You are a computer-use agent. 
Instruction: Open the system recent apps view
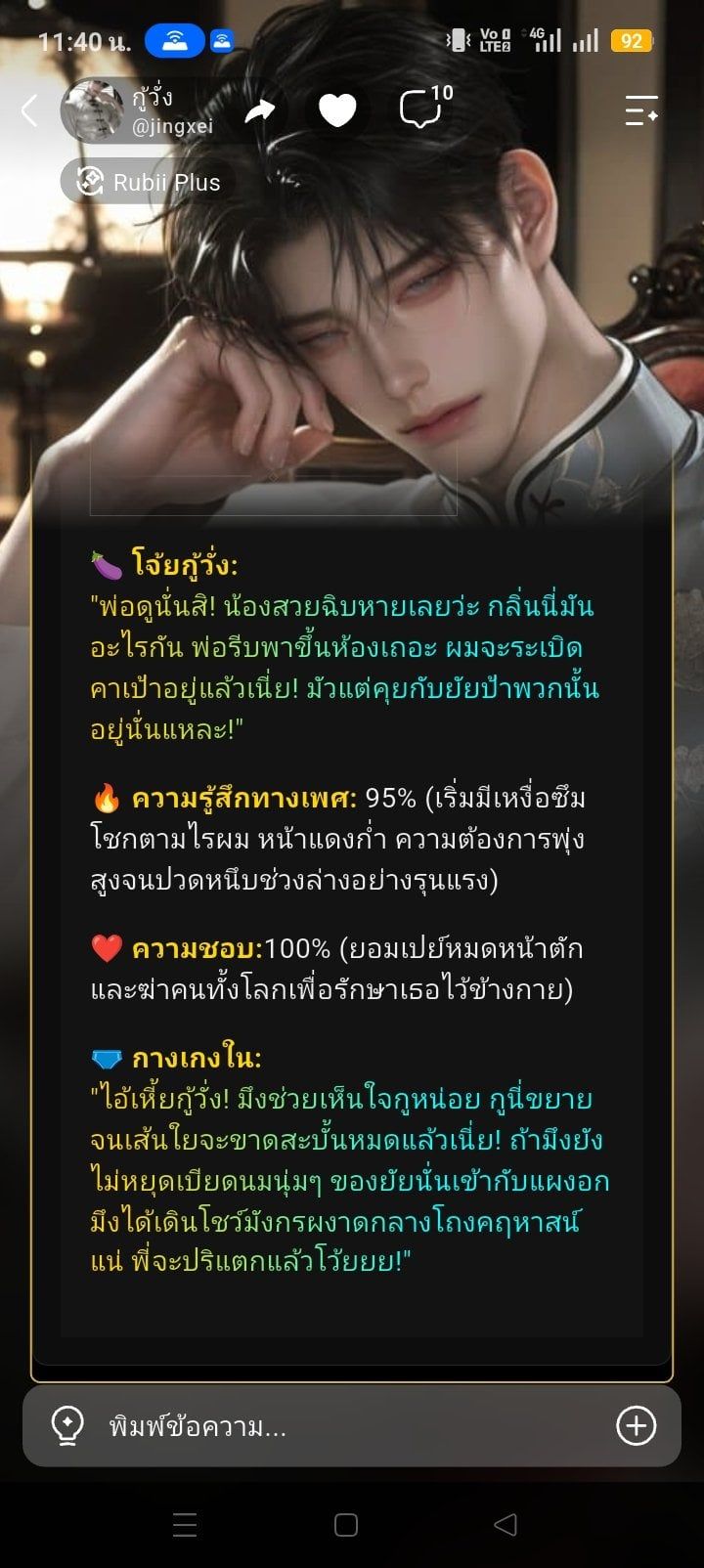point(185,1525)
